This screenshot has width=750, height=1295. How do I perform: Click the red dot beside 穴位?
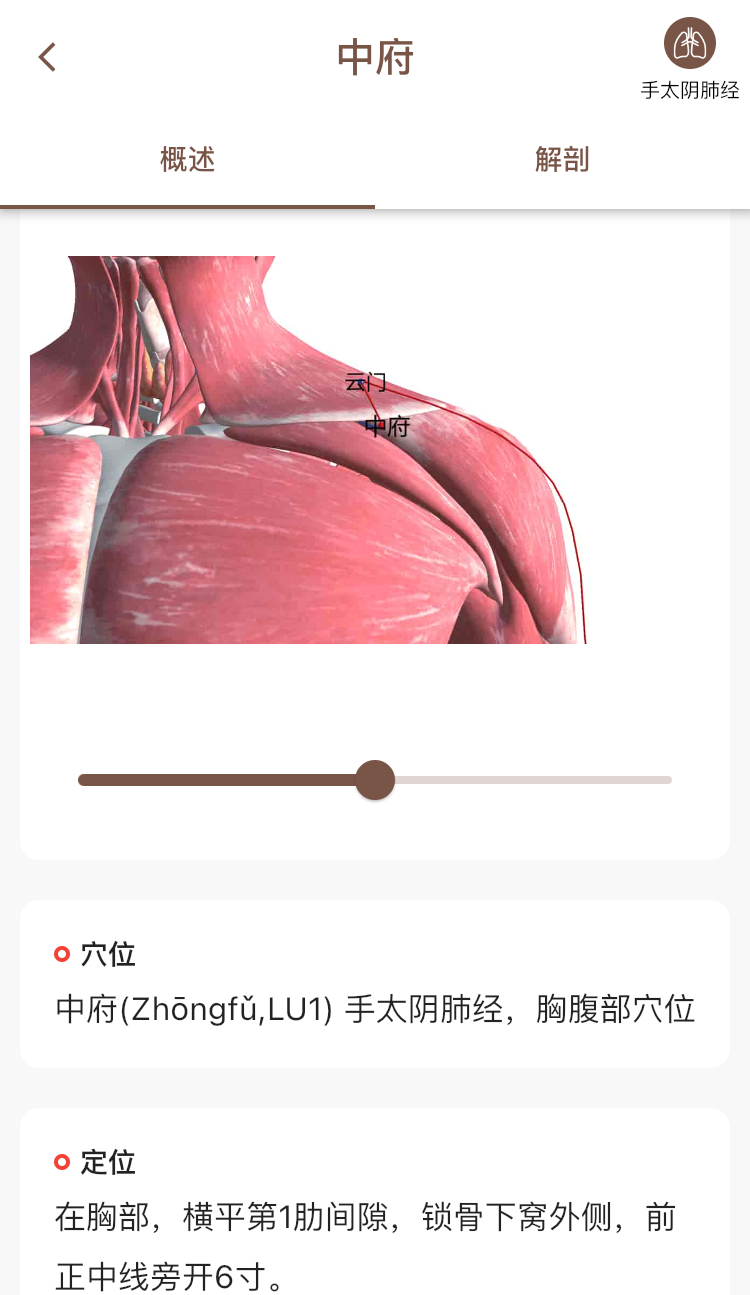coord(61,954)
